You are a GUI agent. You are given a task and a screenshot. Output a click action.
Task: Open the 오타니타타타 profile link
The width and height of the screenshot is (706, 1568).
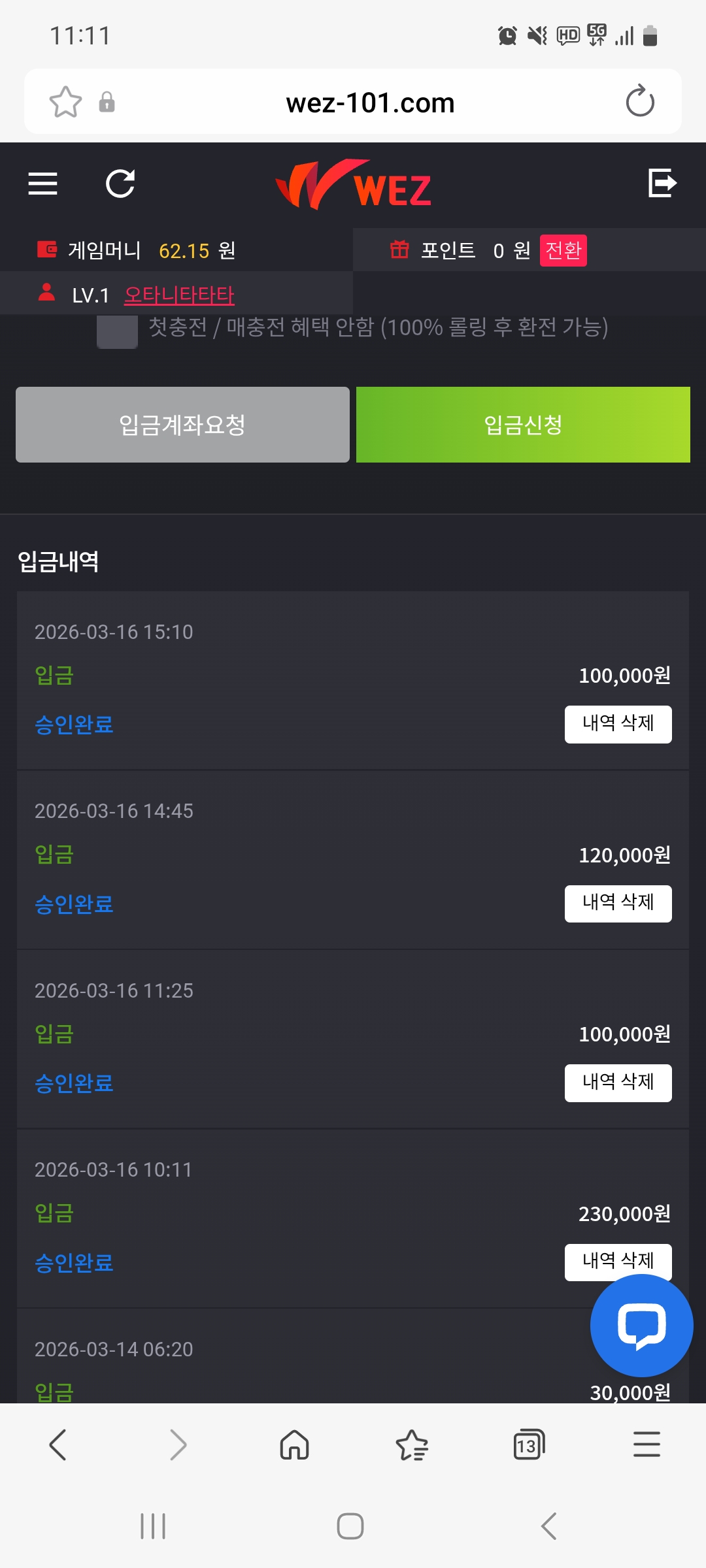(179, 295)
